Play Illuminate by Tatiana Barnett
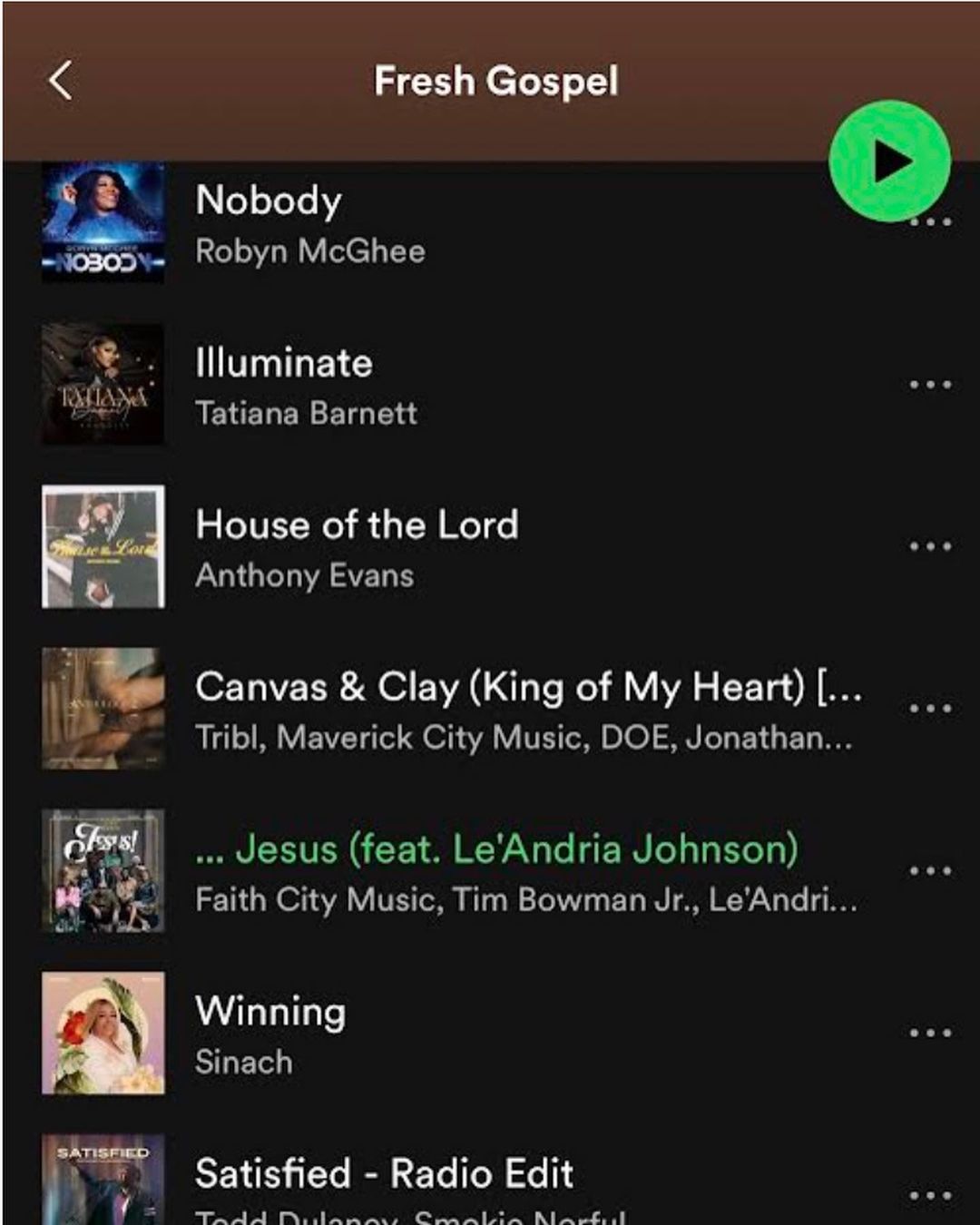The width and height of the screenshot is (980, 1225). pos(283,364)
